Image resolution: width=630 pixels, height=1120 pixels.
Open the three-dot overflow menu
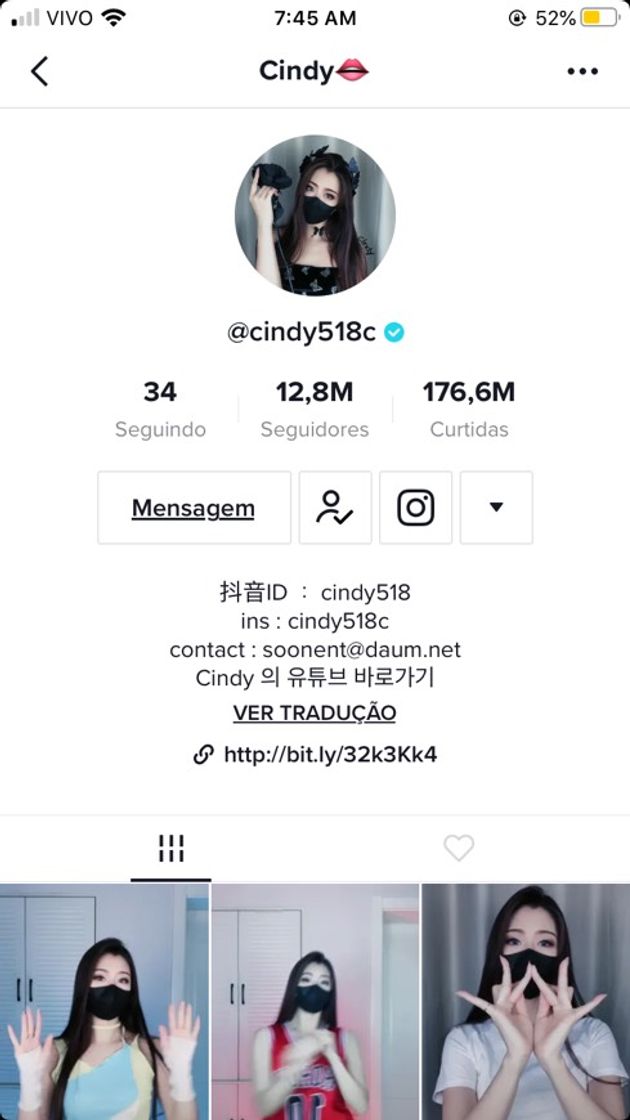pos(582,71)
